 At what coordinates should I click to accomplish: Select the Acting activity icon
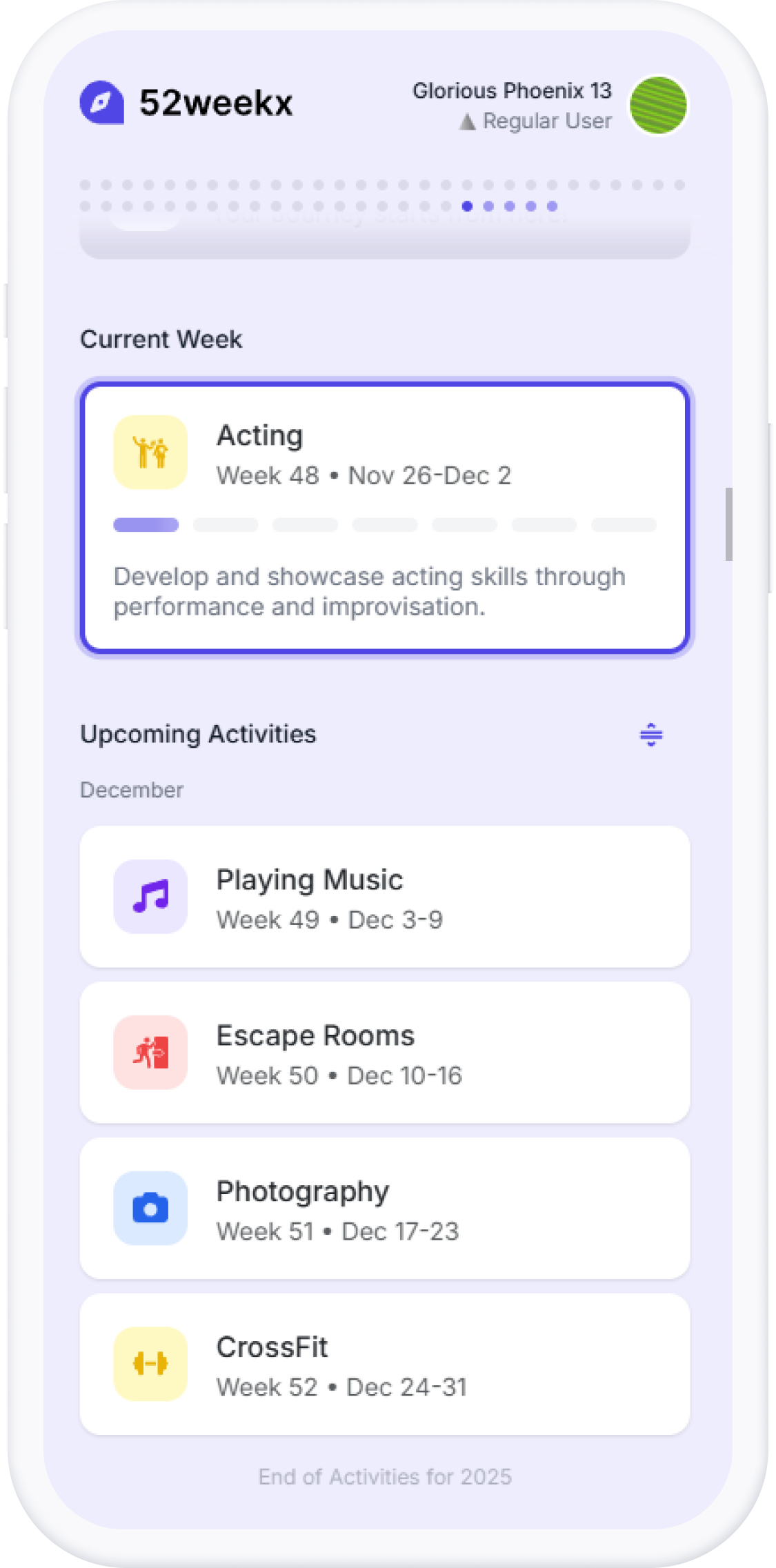click(150, 451)
